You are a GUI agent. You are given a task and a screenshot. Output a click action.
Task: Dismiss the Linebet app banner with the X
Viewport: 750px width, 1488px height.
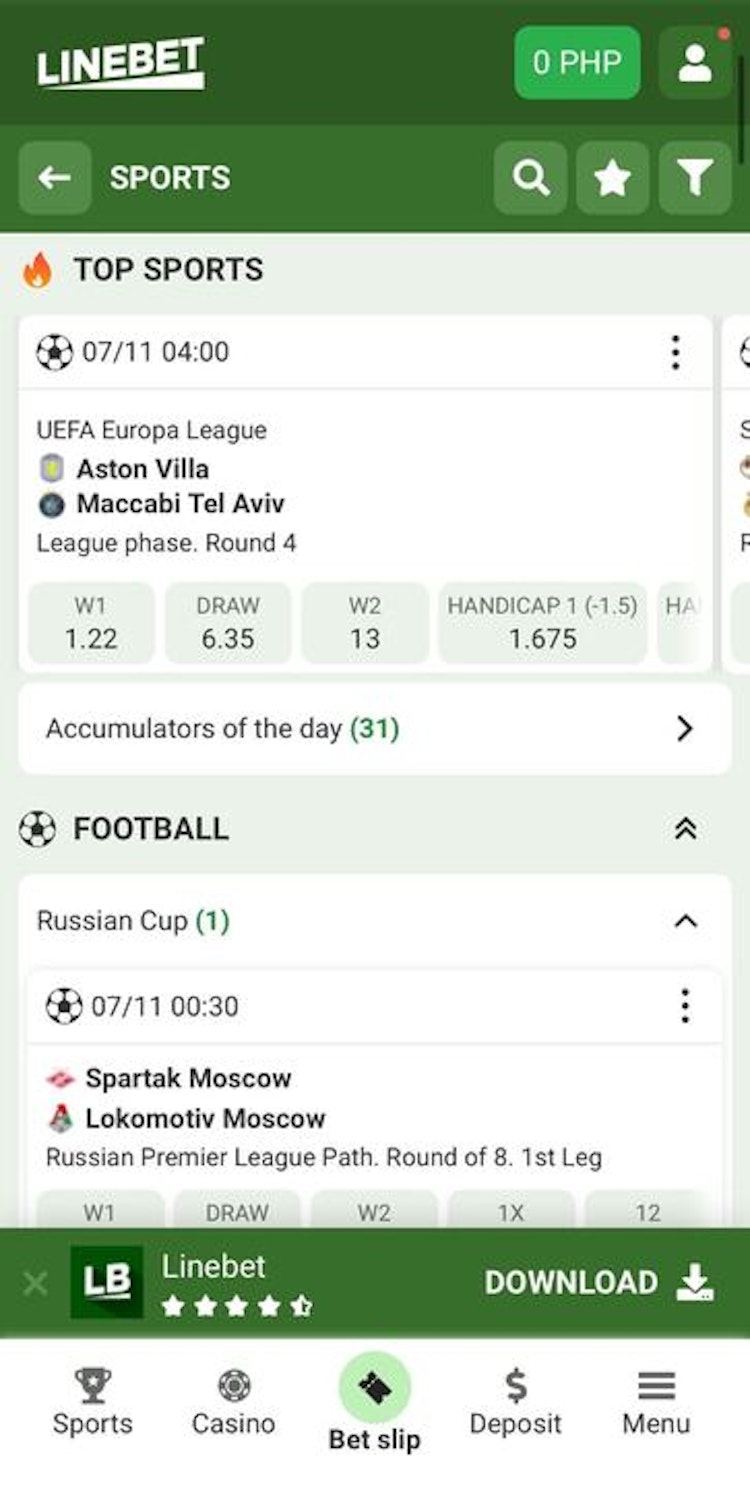click(x=36, y=1282)
